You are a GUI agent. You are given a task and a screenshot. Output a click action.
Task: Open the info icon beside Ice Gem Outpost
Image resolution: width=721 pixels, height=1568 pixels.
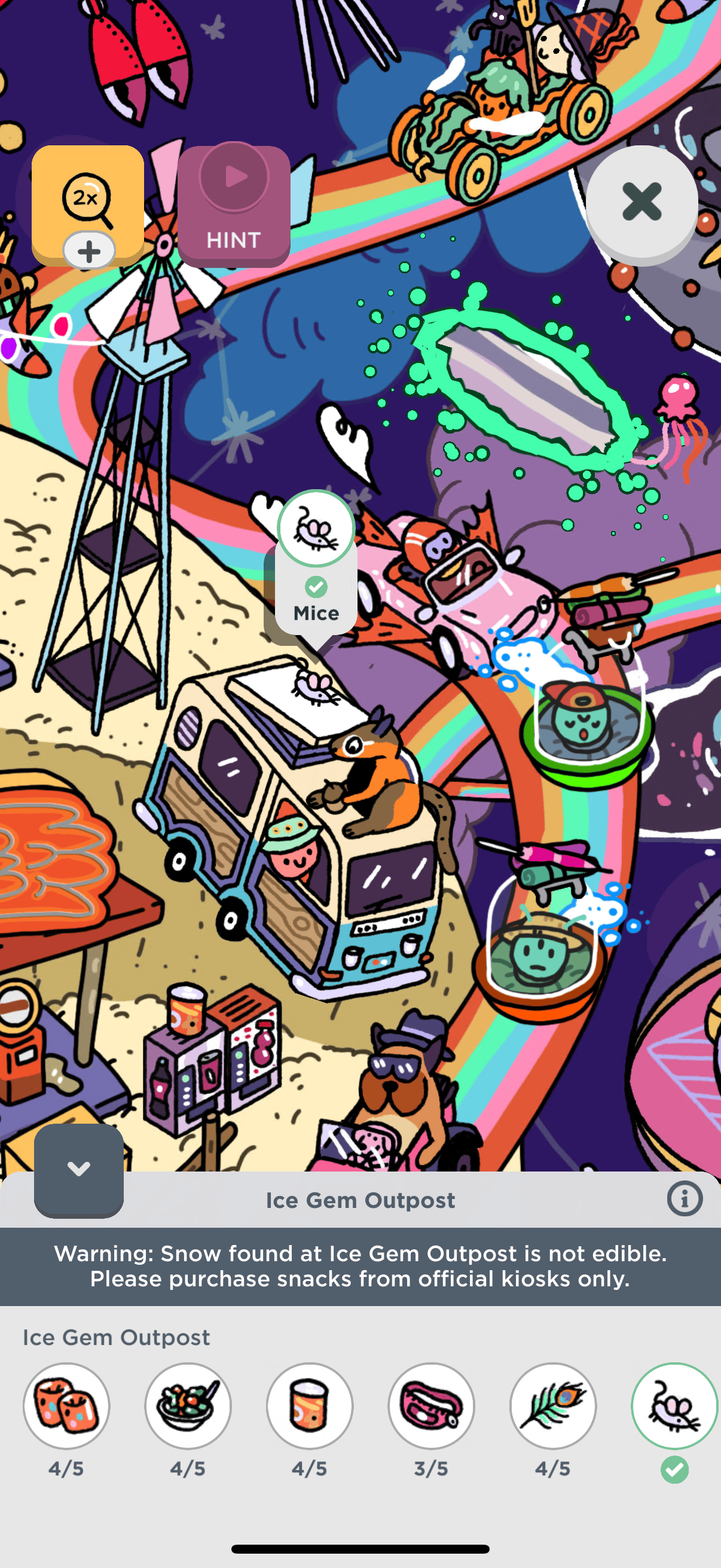(685, 1199)
